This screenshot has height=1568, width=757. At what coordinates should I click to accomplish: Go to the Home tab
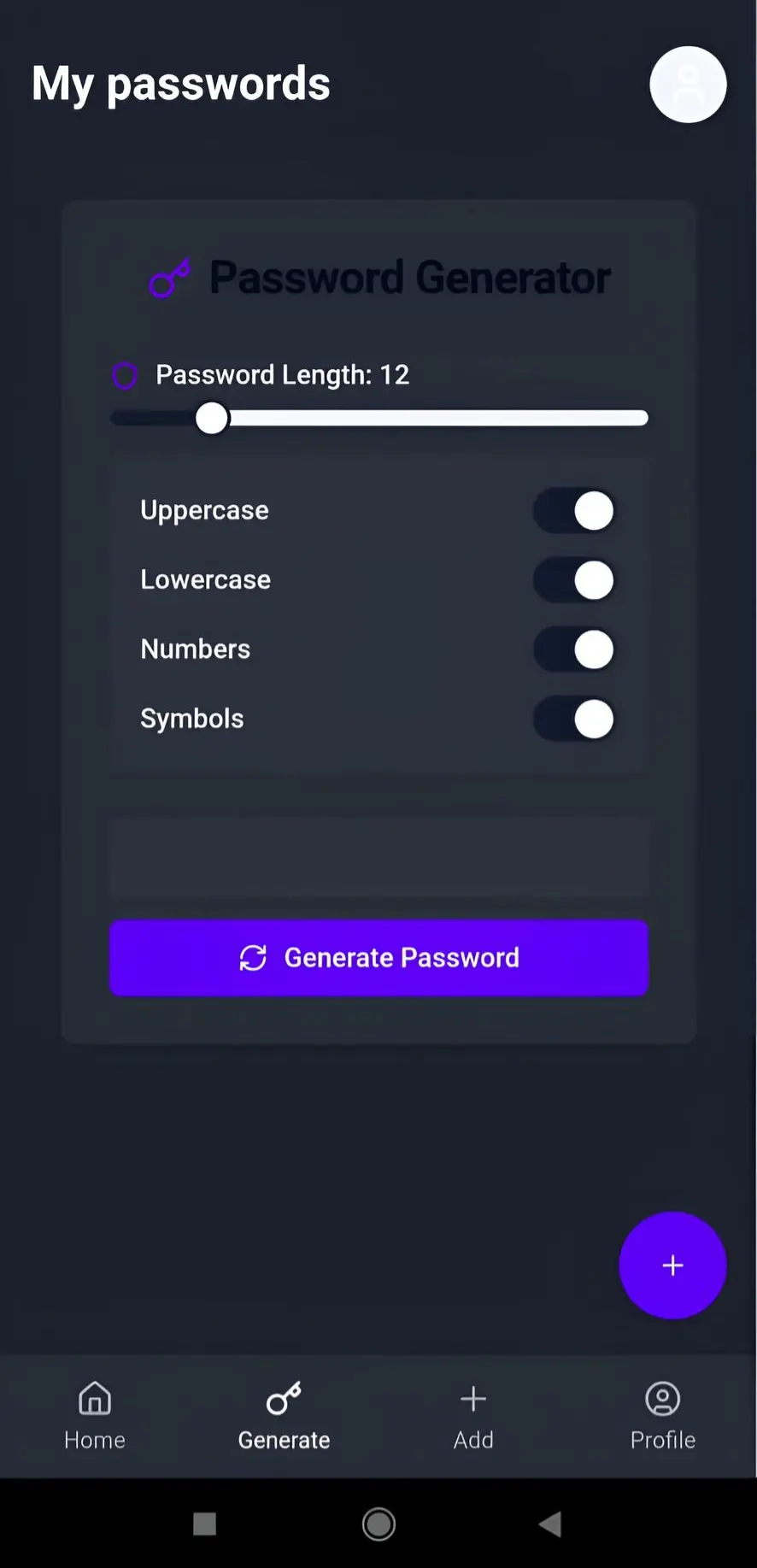click(x=95, y=1416)
